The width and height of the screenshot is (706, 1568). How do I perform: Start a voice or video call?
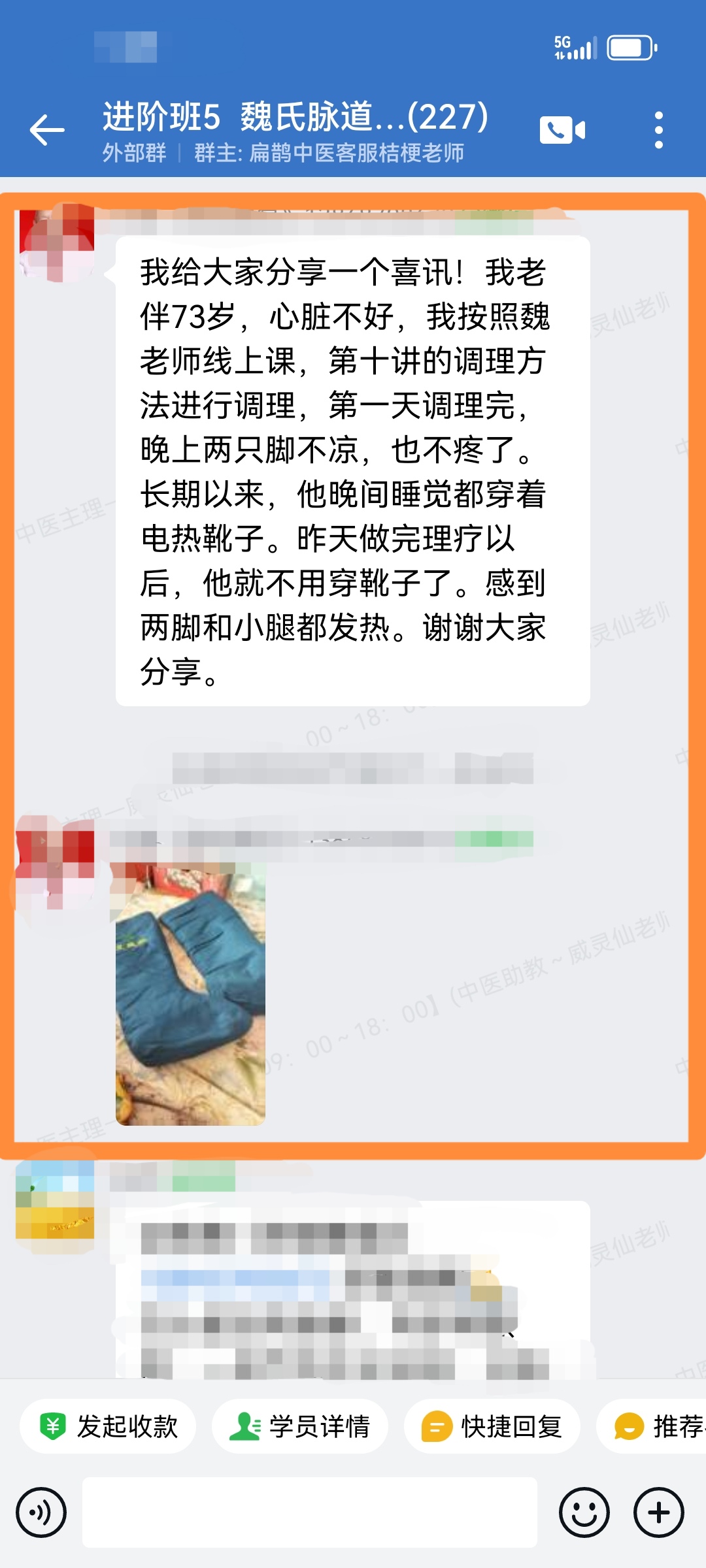click(x=562, y=129)
